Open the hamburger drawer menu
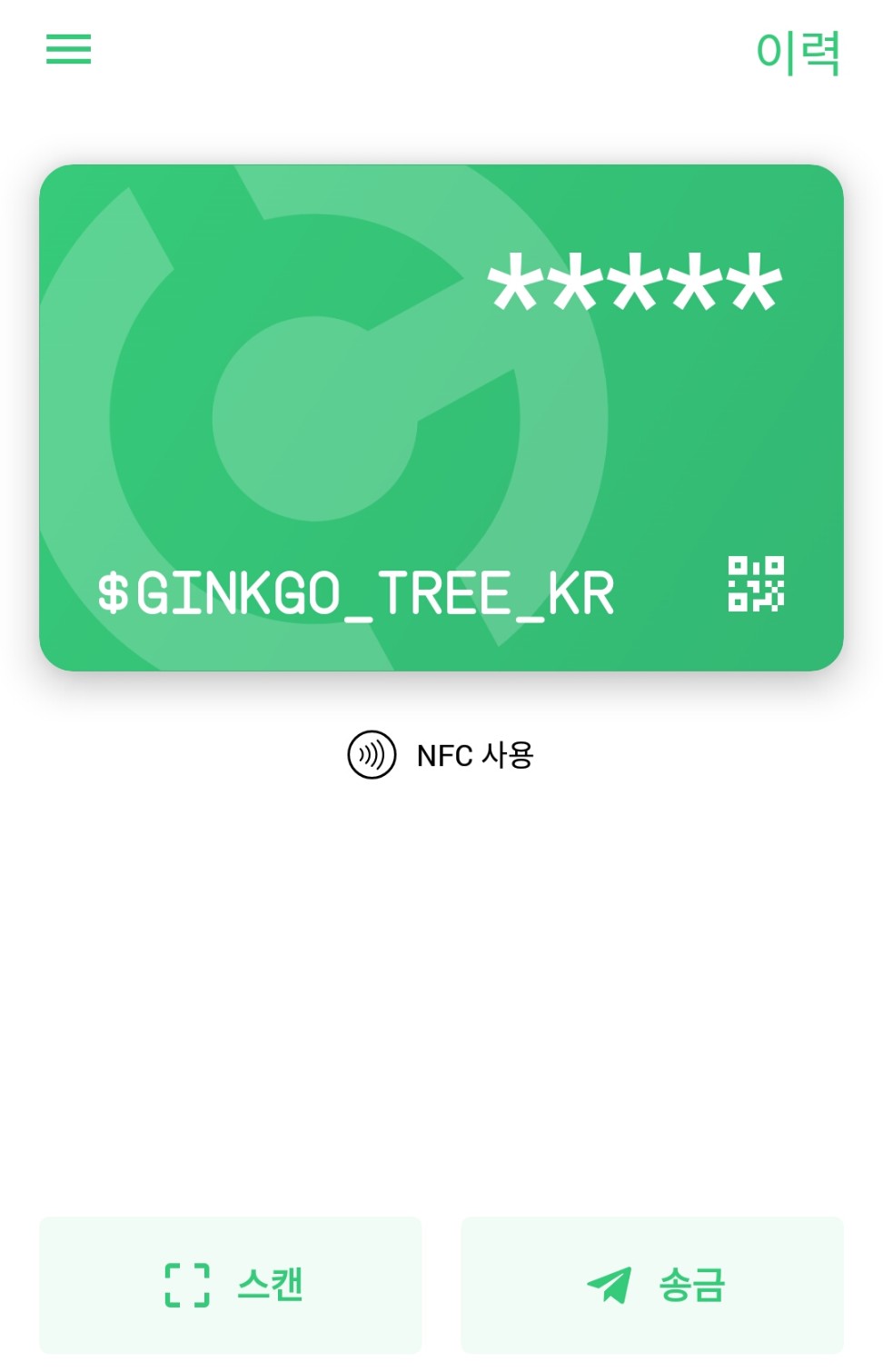The image size is (883, 1372). click(x=68, y=49)
